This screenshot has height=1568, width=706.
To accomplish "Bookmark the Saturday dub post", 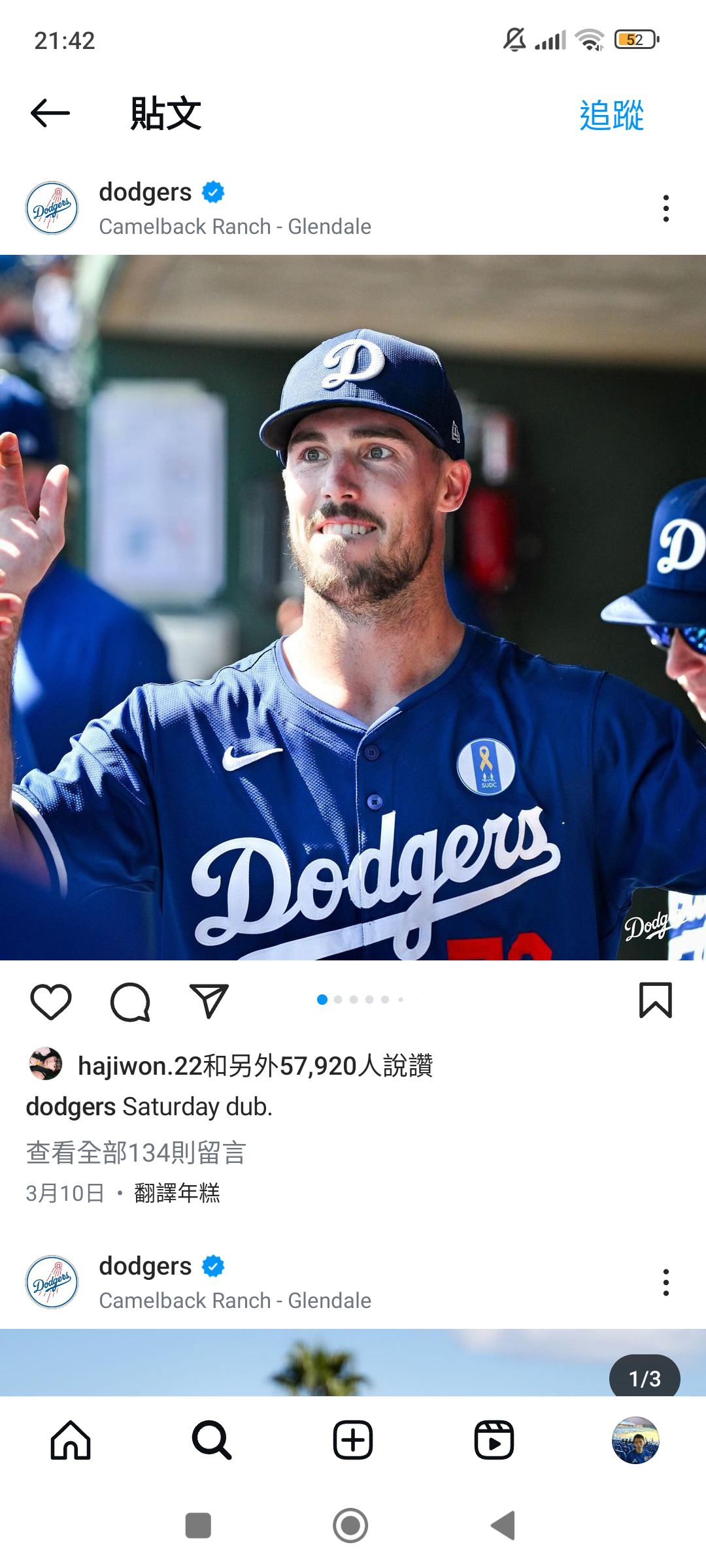I will [655, 1000].
